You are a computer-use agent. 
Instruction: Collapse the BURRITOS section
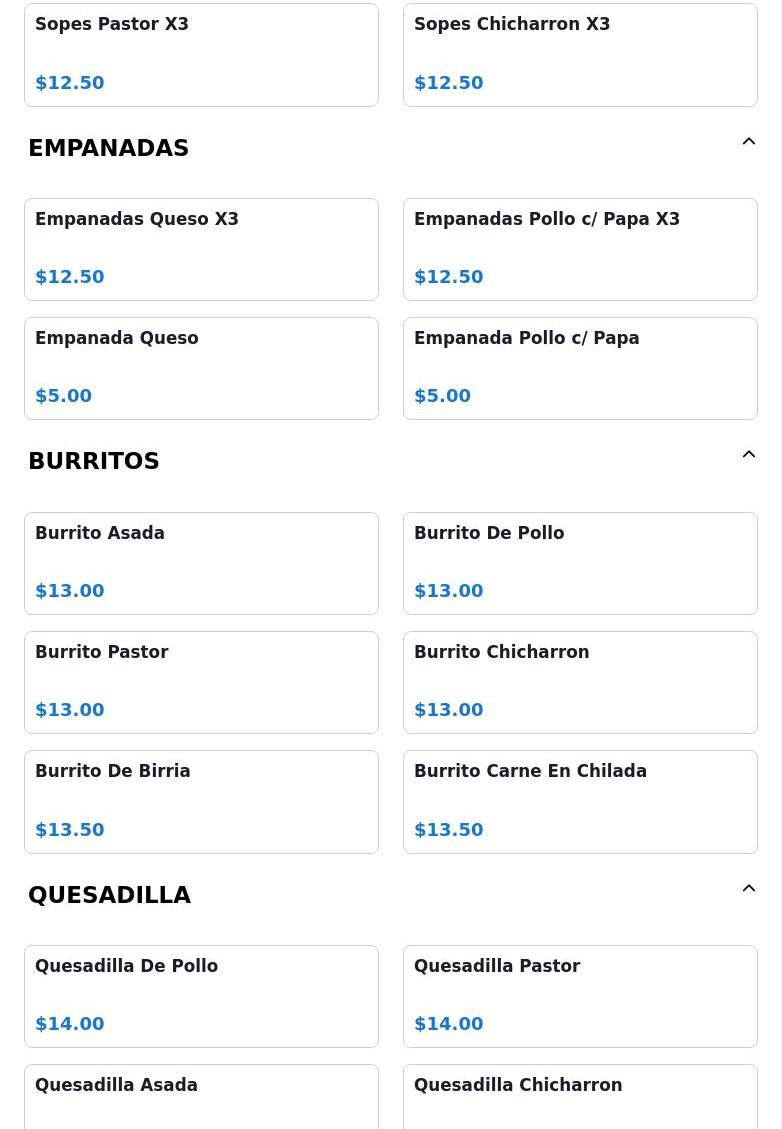tap(748, 455)
